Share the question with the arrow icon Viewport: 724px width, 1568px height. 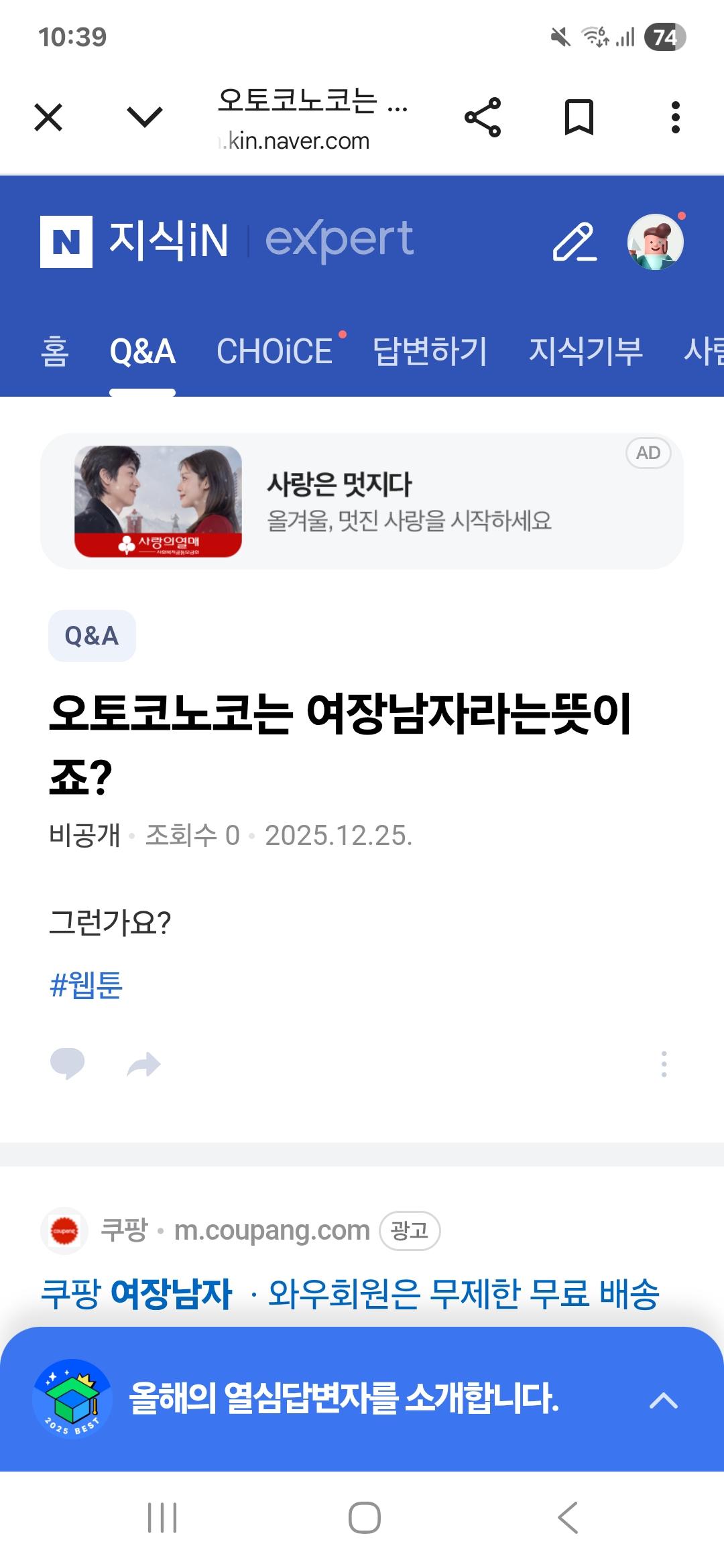144,1064
